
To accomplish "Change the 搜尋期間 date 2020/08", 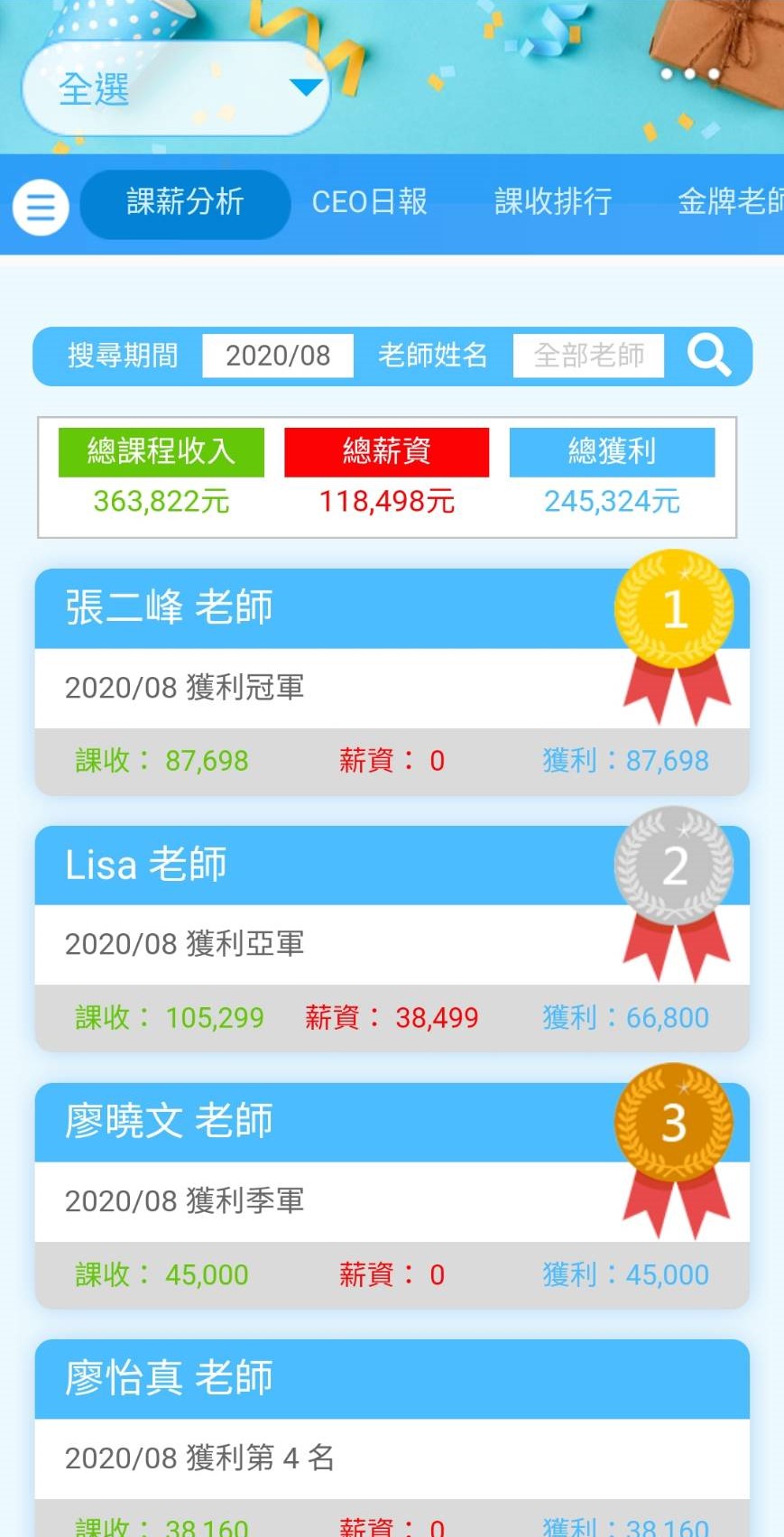I will [x=278, y=356].
